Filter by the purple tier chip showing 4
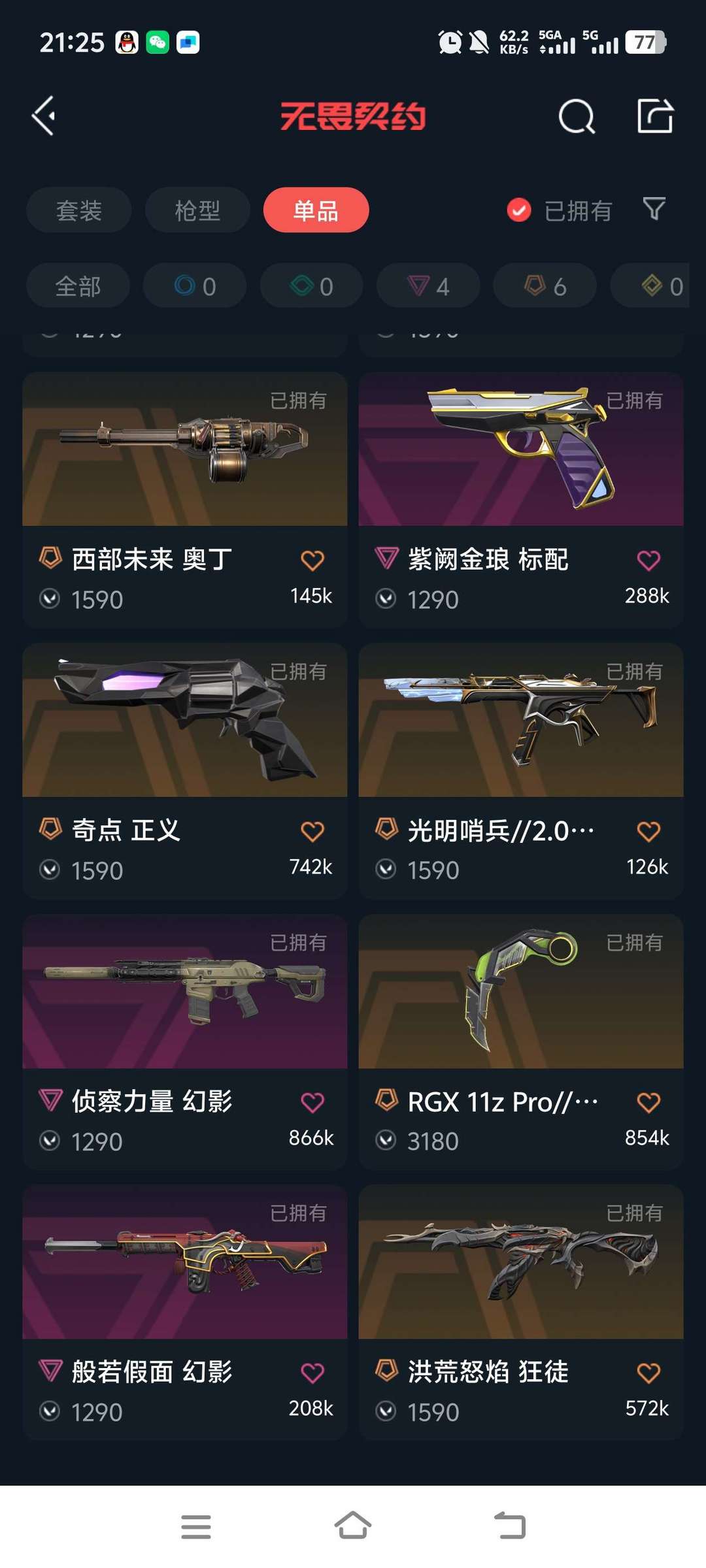Screen dimensions: 706x1568 point(428,286)
